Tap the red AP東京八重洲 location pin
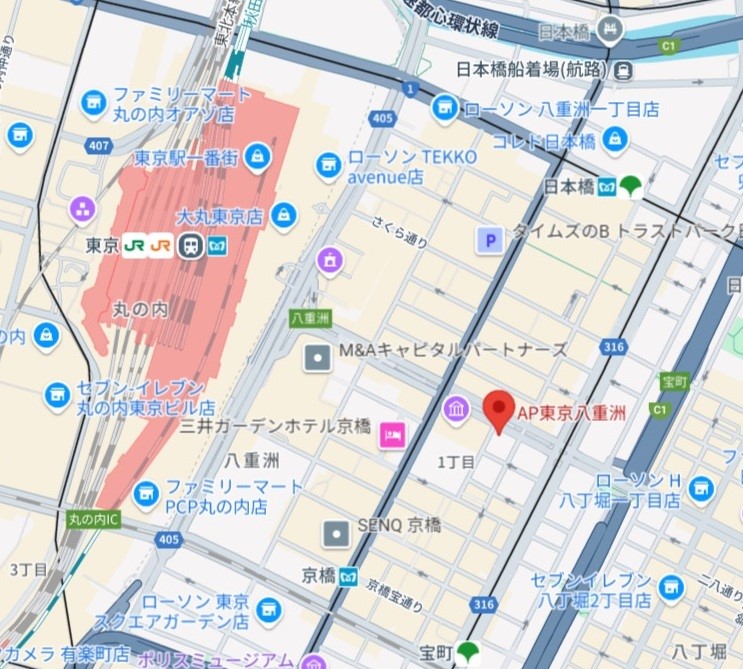Image resolution: width=743 pixels, height=669 pixels. click(499, 410)
